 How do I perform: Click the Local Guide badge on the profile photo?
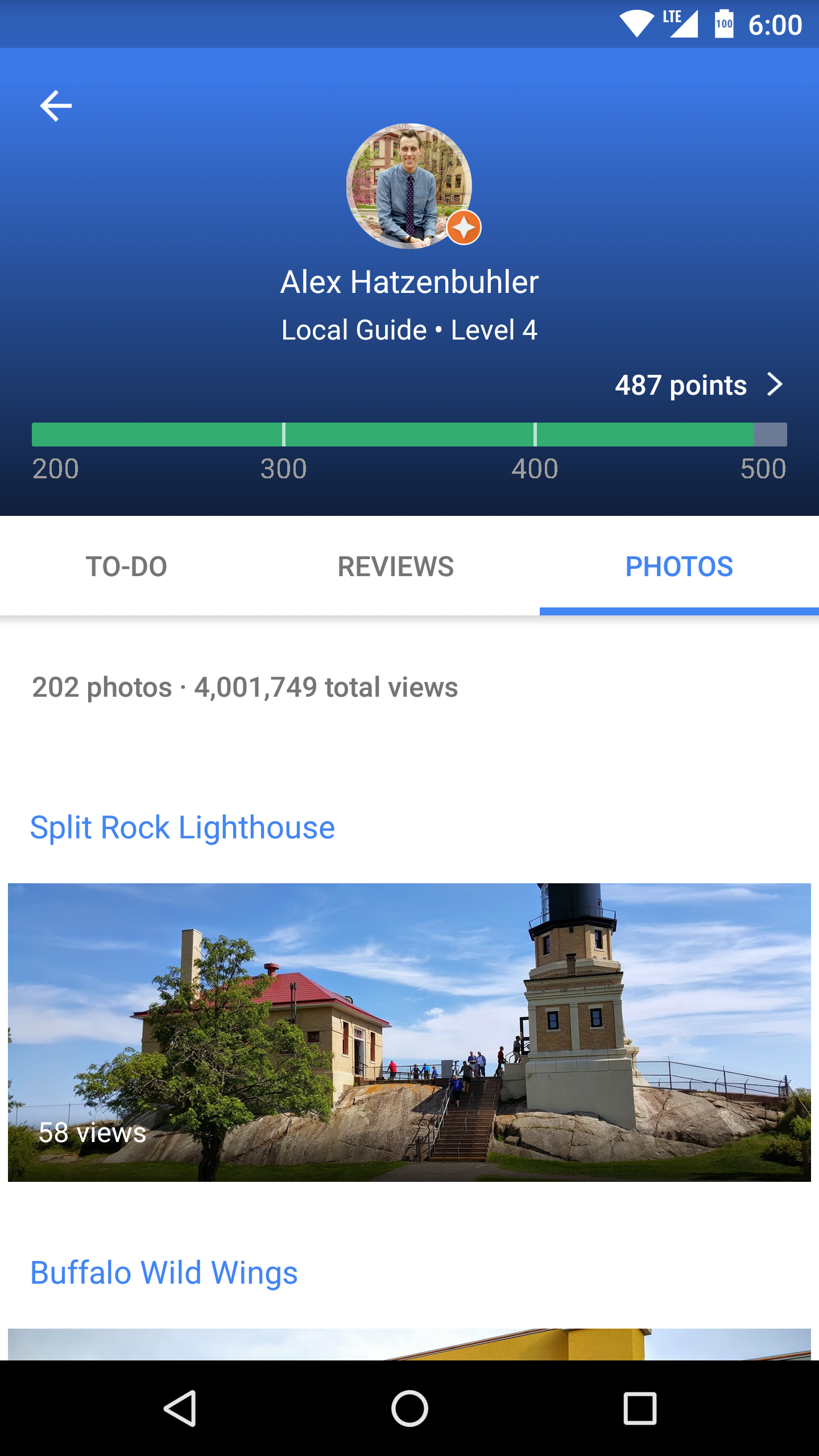[x=463, y=226]
